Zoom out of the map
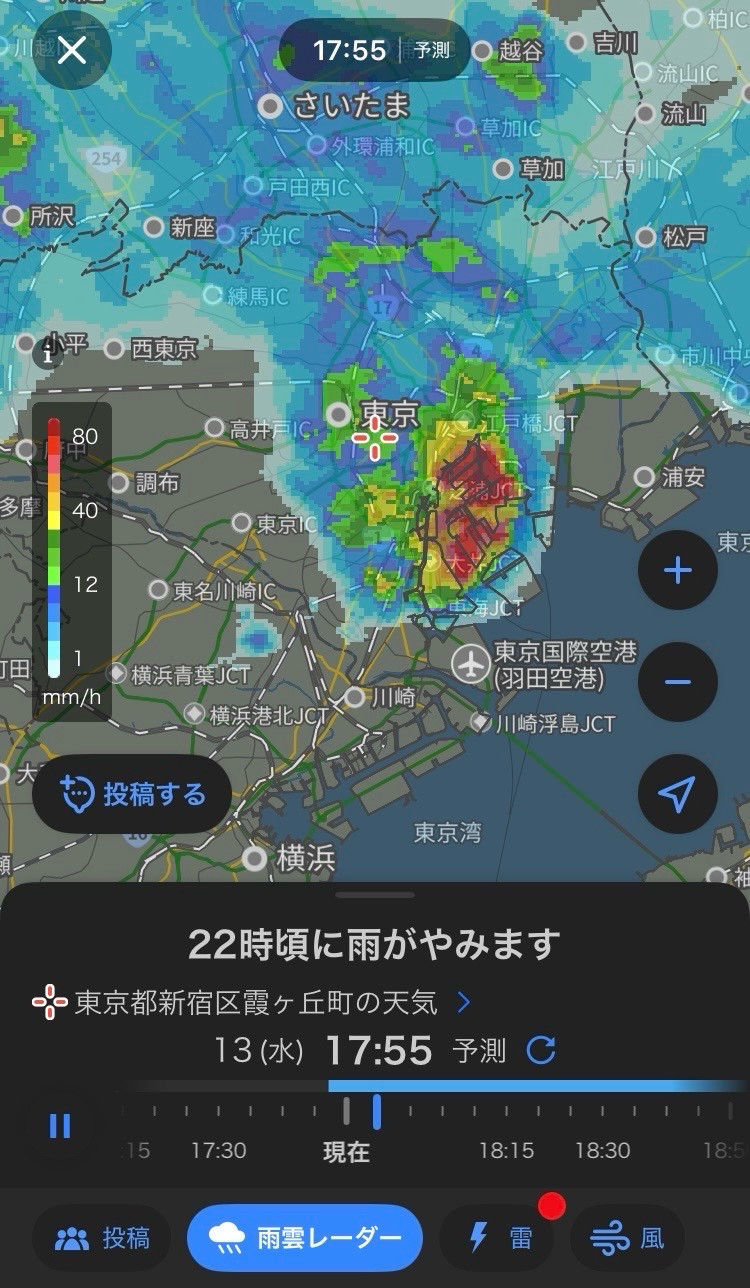This screenshot has height=1288, width=750. click(677, 682)
